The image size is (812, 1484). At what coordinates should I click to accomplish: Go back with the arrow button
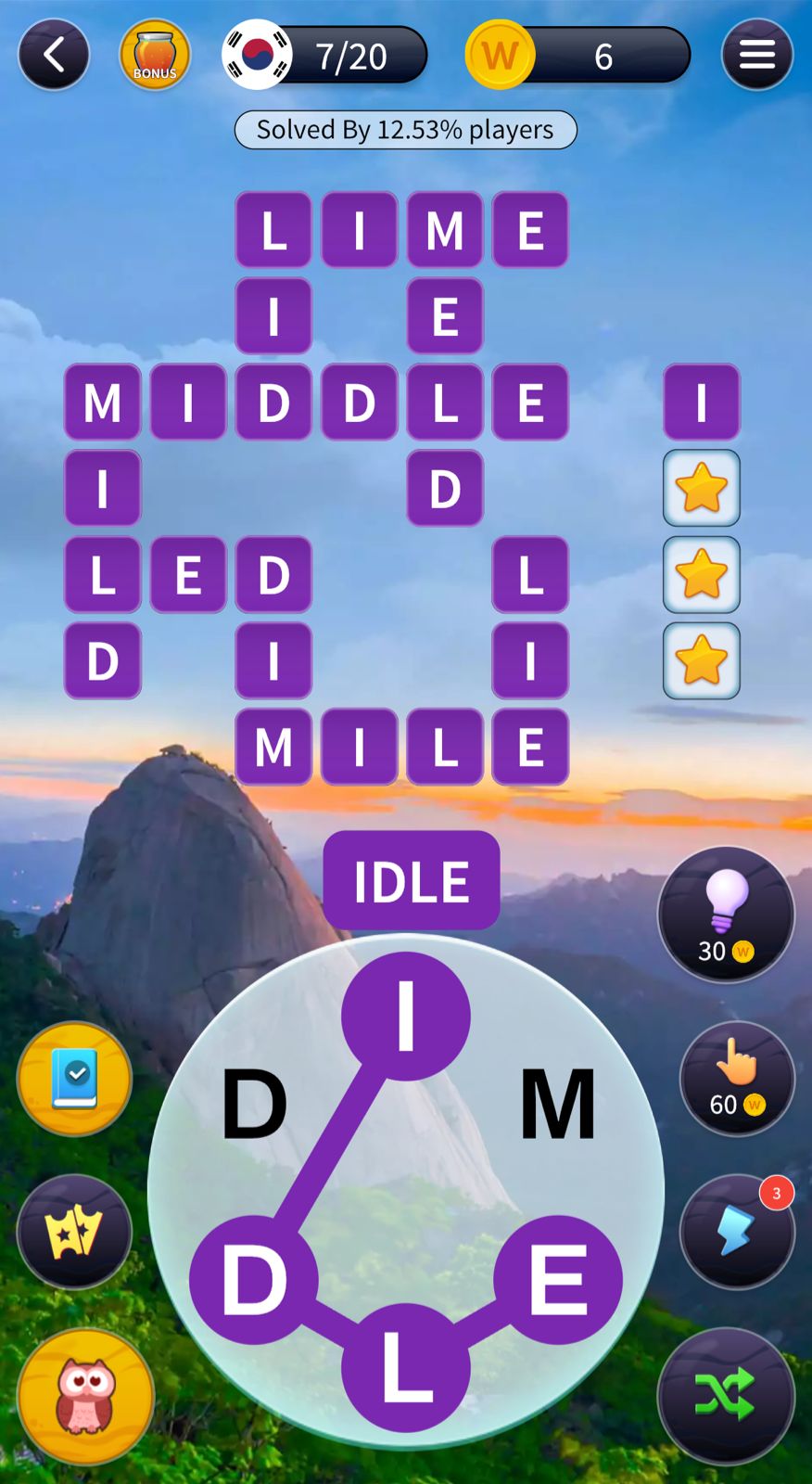pyautogui.click(x=54, y=55)
